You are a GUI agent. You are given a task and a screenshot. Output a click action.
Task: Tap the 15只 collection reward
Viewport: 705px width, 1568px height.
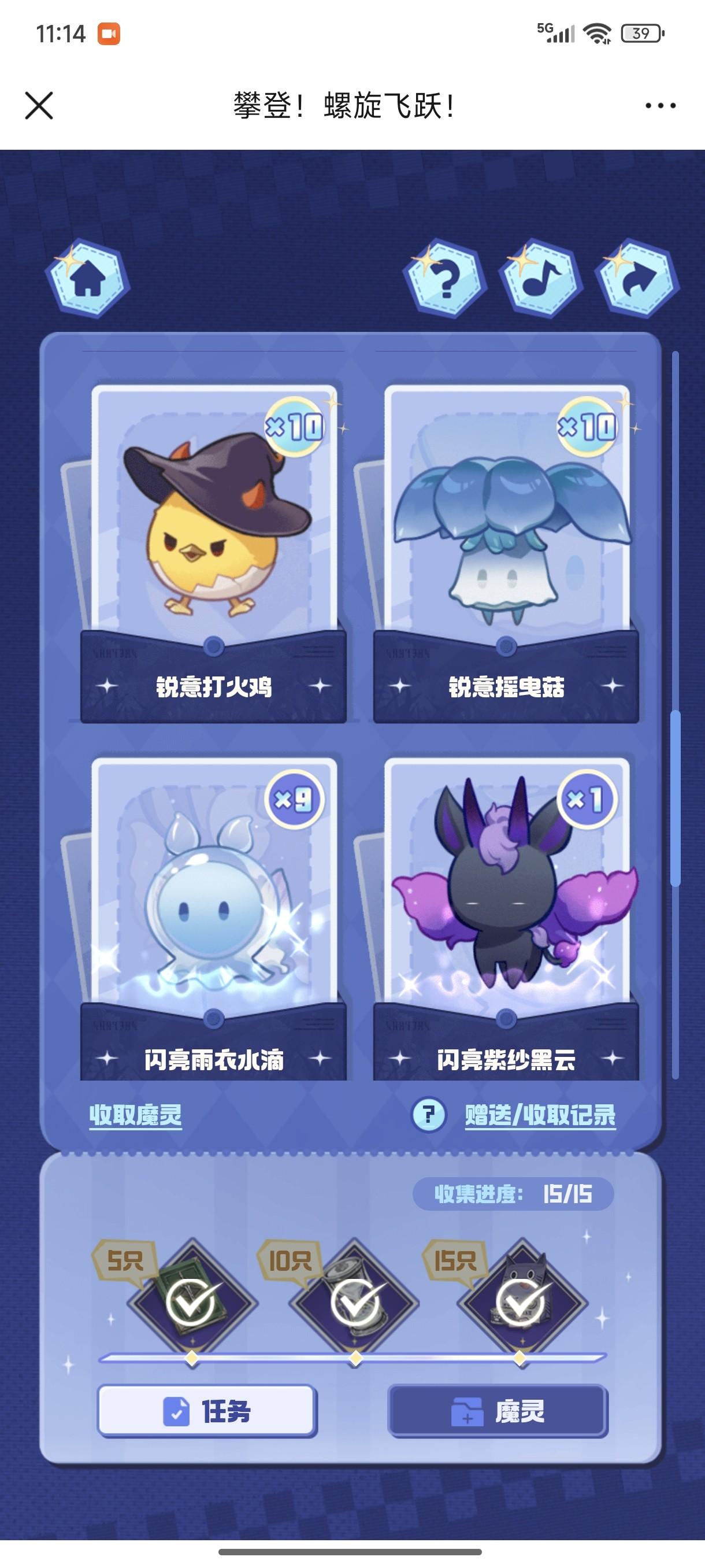pos(521,1304)
